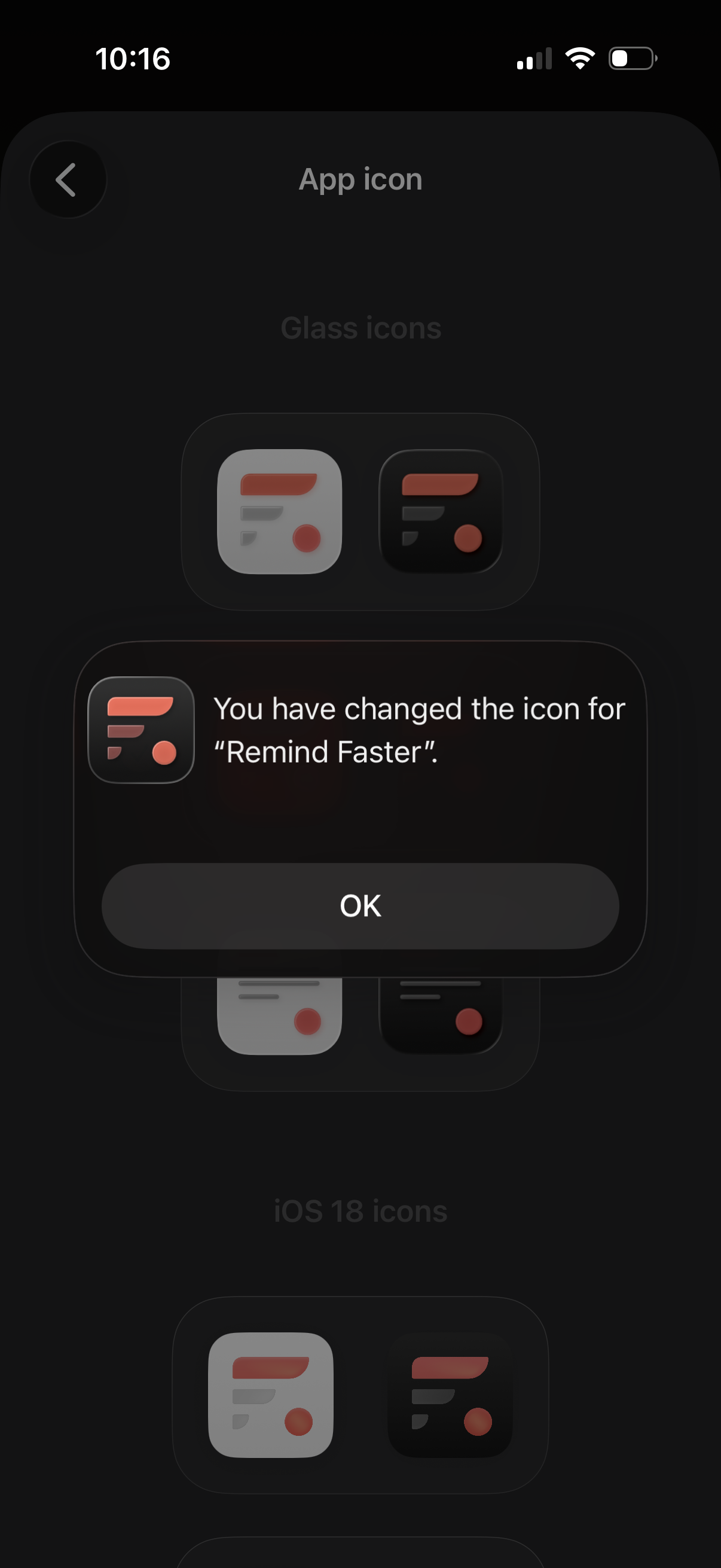Tap the Remind Faster icon in the alert
This screenshot has width=721, height=1568.
coord(140,729)
